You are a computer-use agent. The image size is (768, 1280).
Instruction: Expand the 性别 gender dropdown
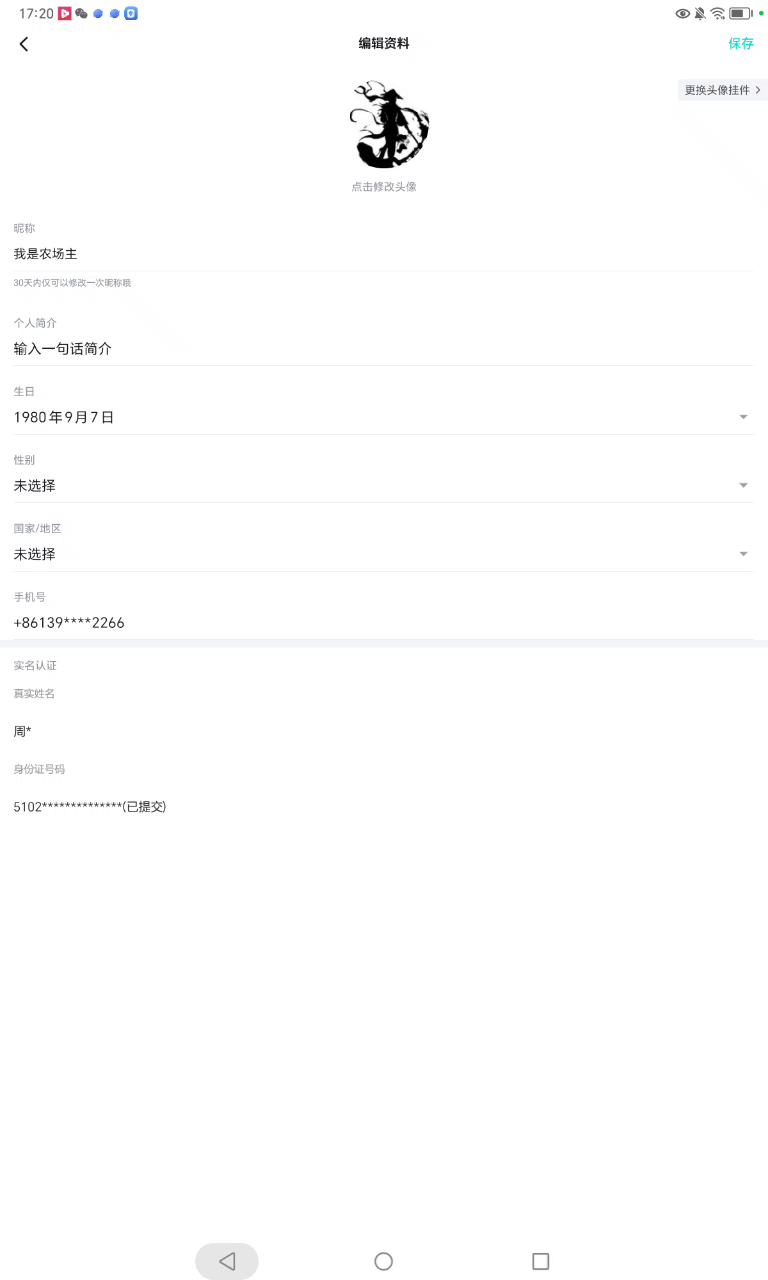(x=383, y=486)
